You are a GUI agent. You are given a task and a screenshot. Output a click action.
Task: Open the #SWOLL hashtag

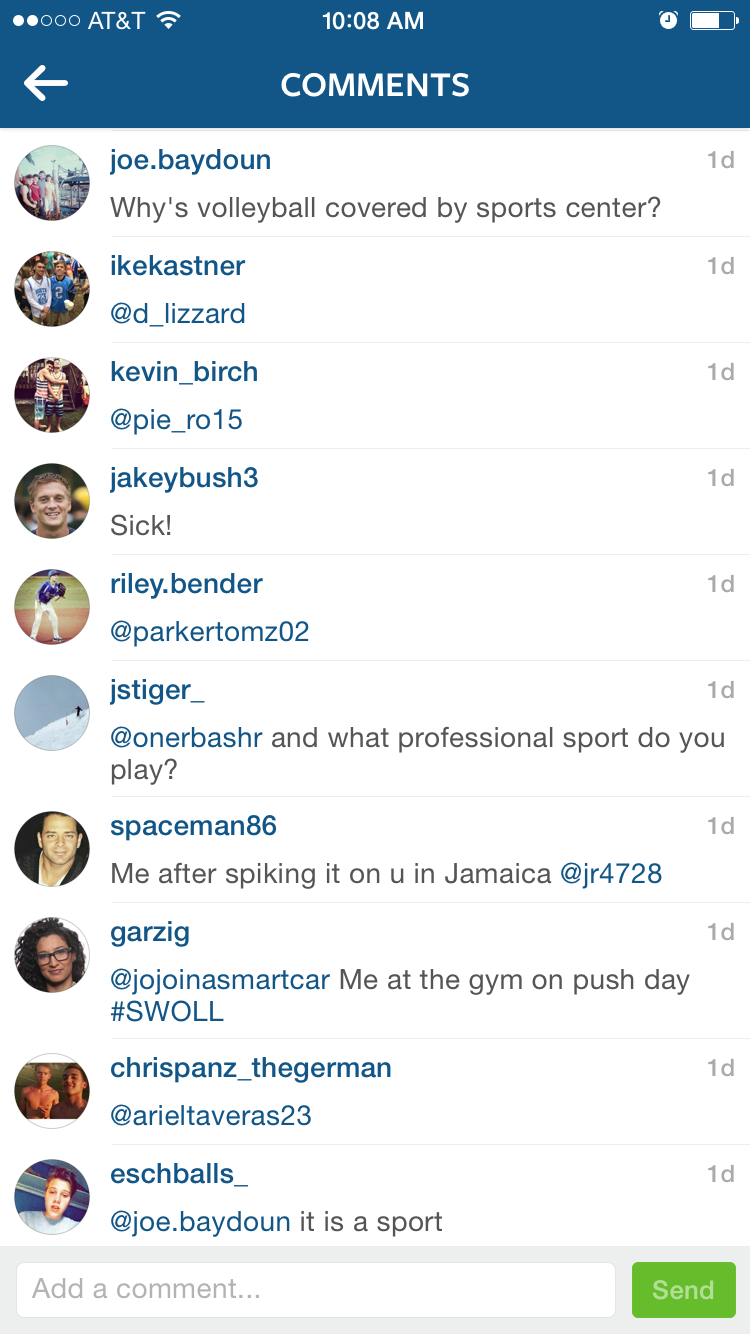pos(167,1010)
